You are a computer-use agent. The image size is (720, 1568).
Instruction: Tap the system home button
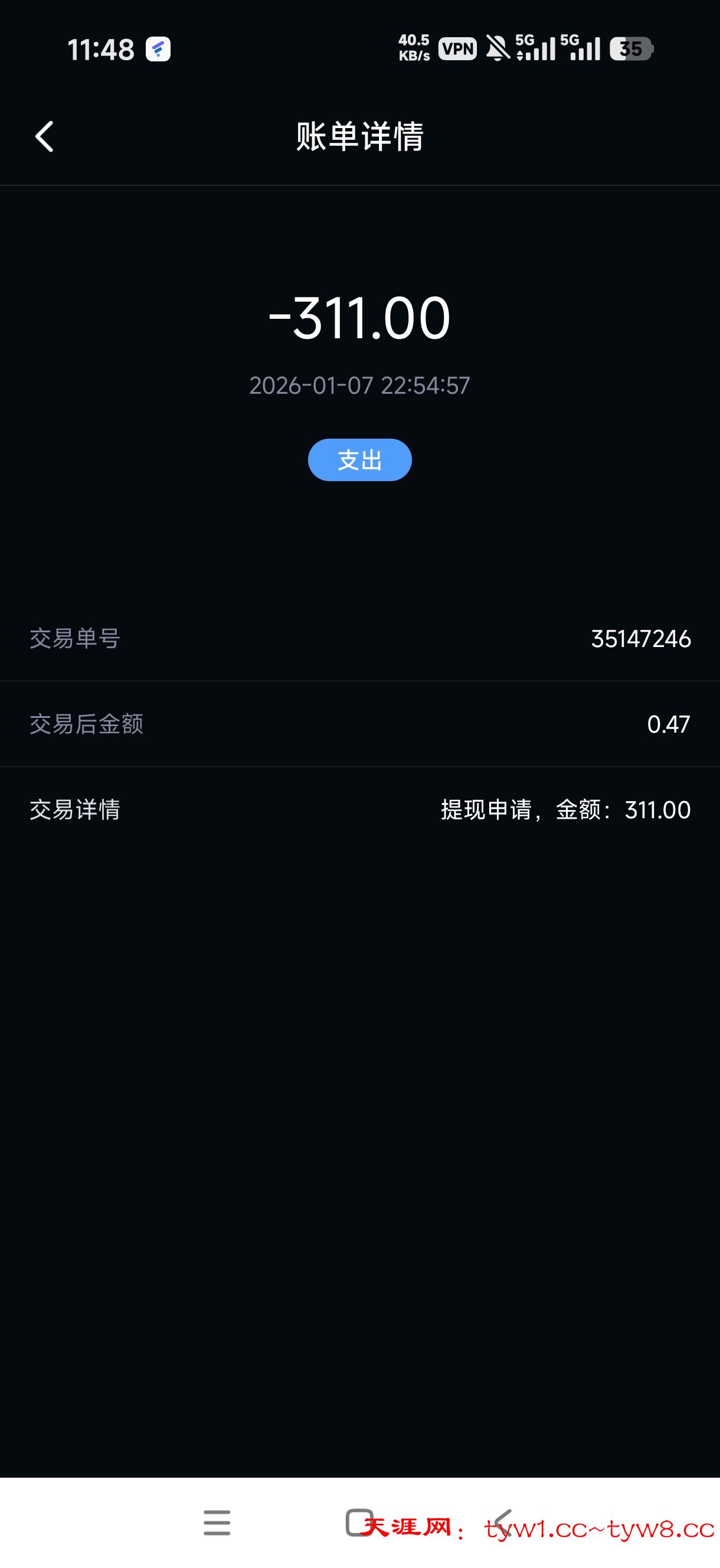click(x=359, y=1523)
